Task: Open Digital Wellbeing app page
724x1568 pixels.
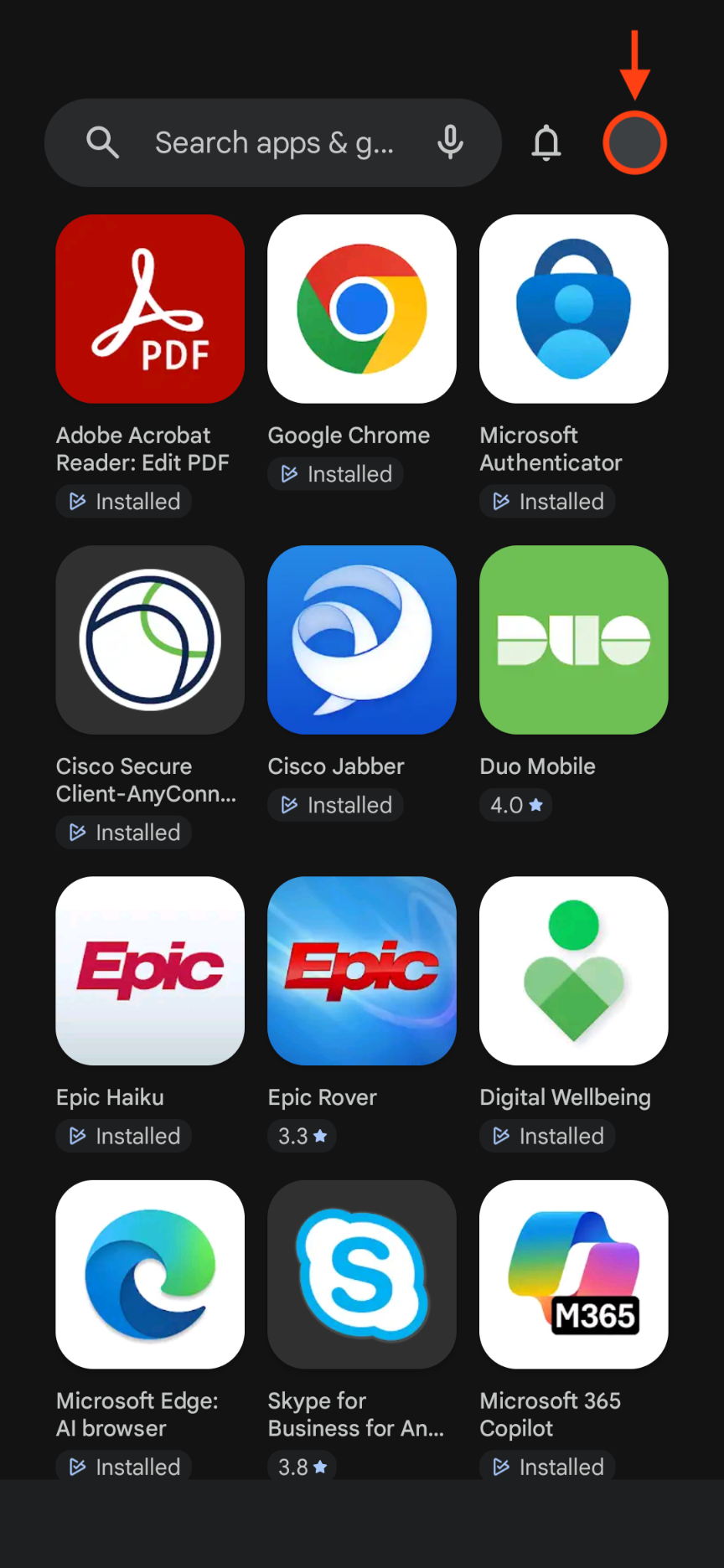Action: (x=574, y=971)
